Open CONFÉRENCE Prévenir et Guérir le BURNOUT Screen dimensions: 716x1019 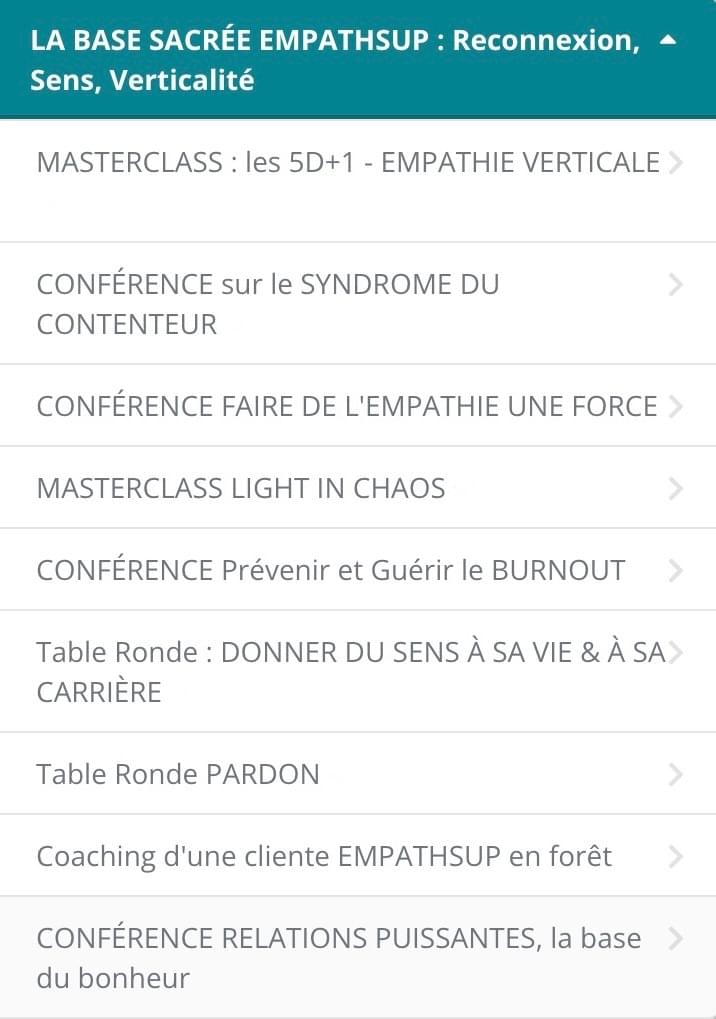(x=331, y=570)
